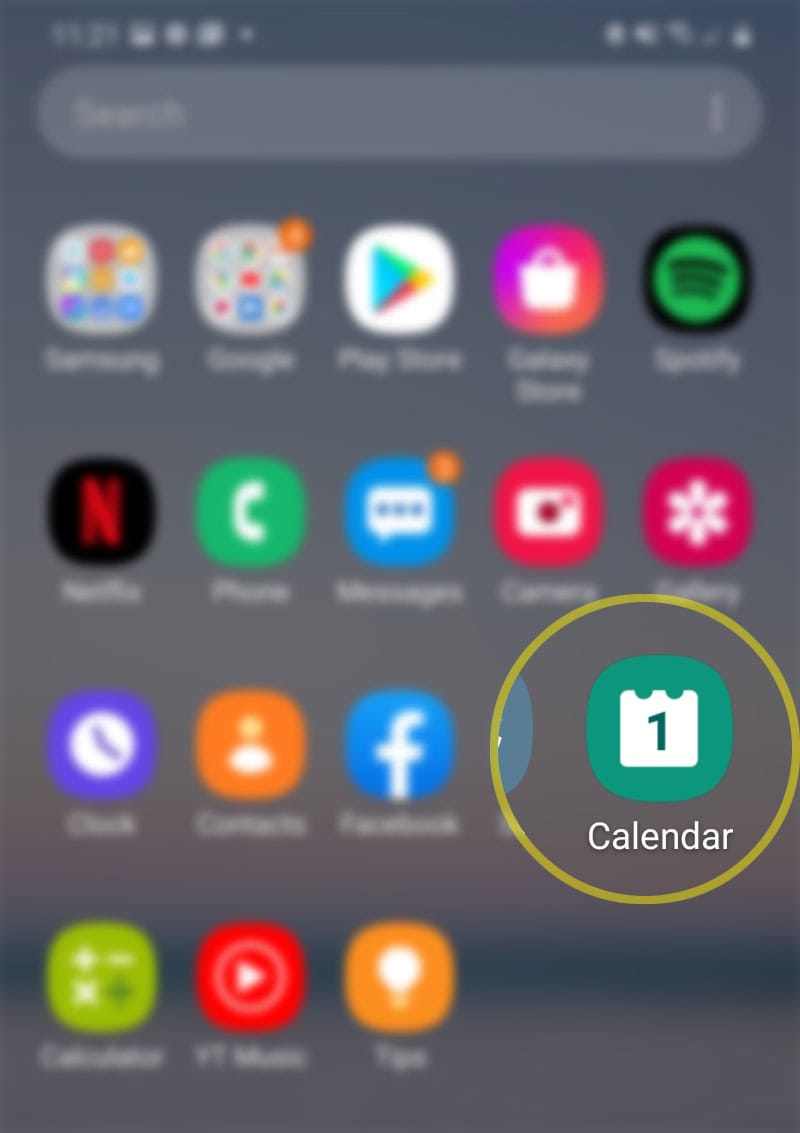The height and width of the screenshot is (1133, 800).
Task: Open the Galaxy Store app
Action: [x=548, y=279]
